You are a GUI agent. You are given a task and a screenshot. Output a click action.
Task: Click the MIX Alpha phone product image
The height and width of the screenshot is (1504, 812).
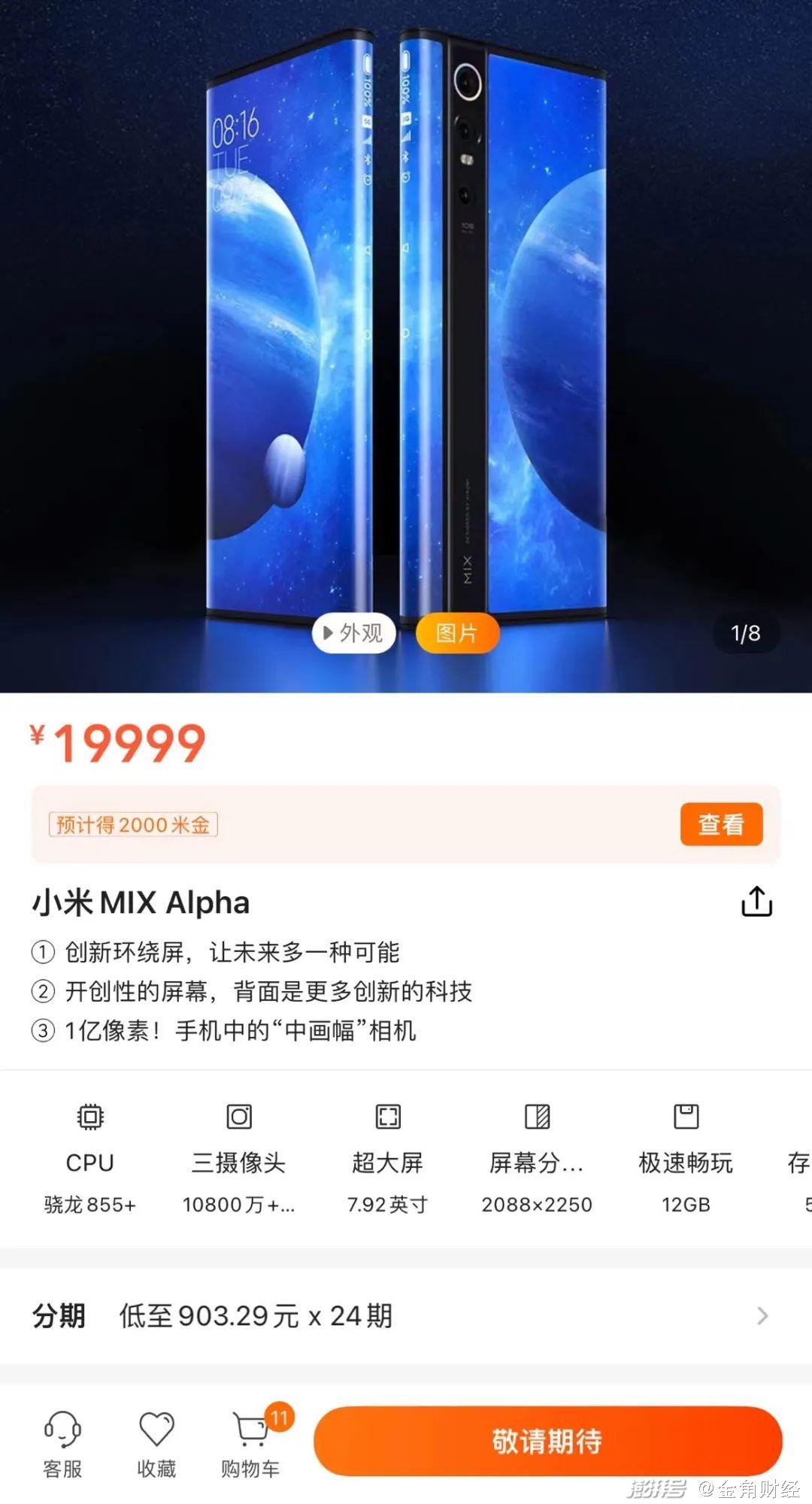point(406,323)
